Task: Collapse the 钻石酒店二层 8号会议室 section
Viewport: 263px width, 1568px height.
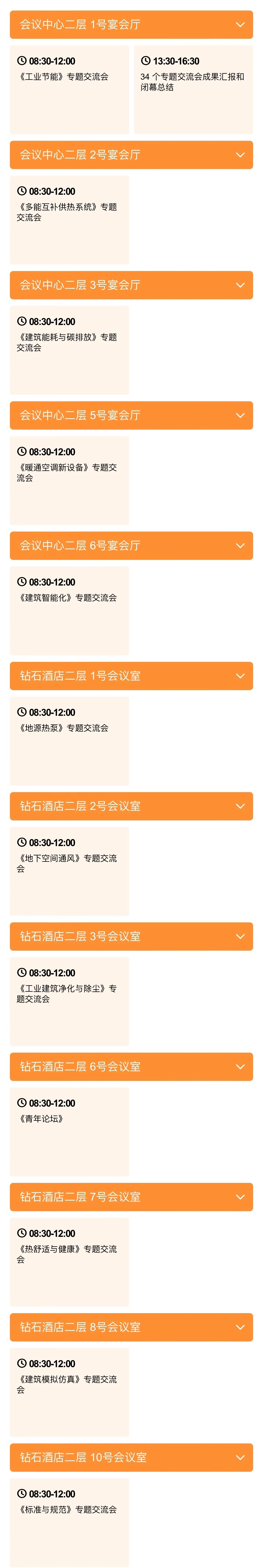Action: 131,1327
